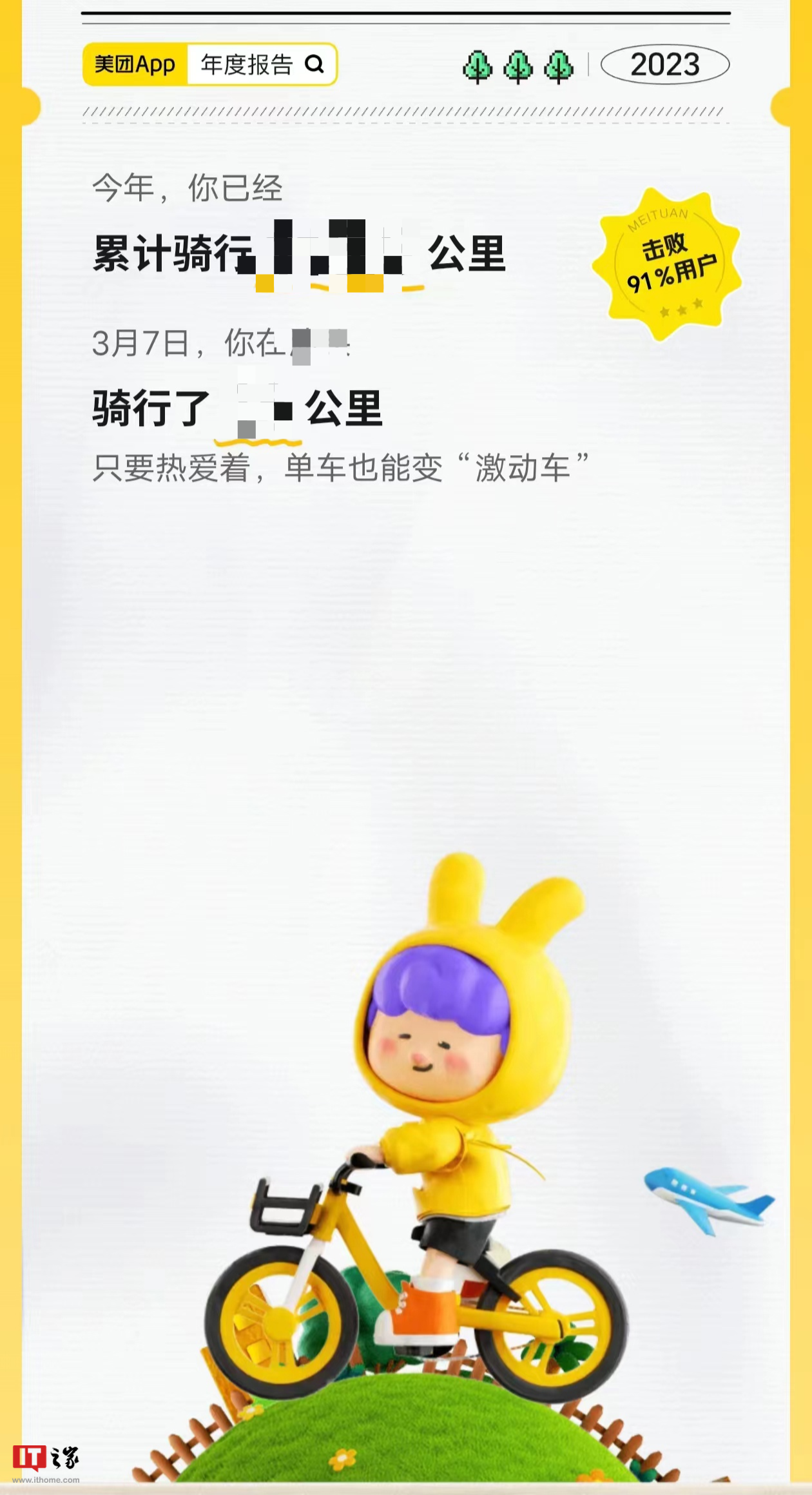The width and height of the screenshot is (812, 1495).
Task: Open the 2023 oval year selector
Action: coord(664,64)
